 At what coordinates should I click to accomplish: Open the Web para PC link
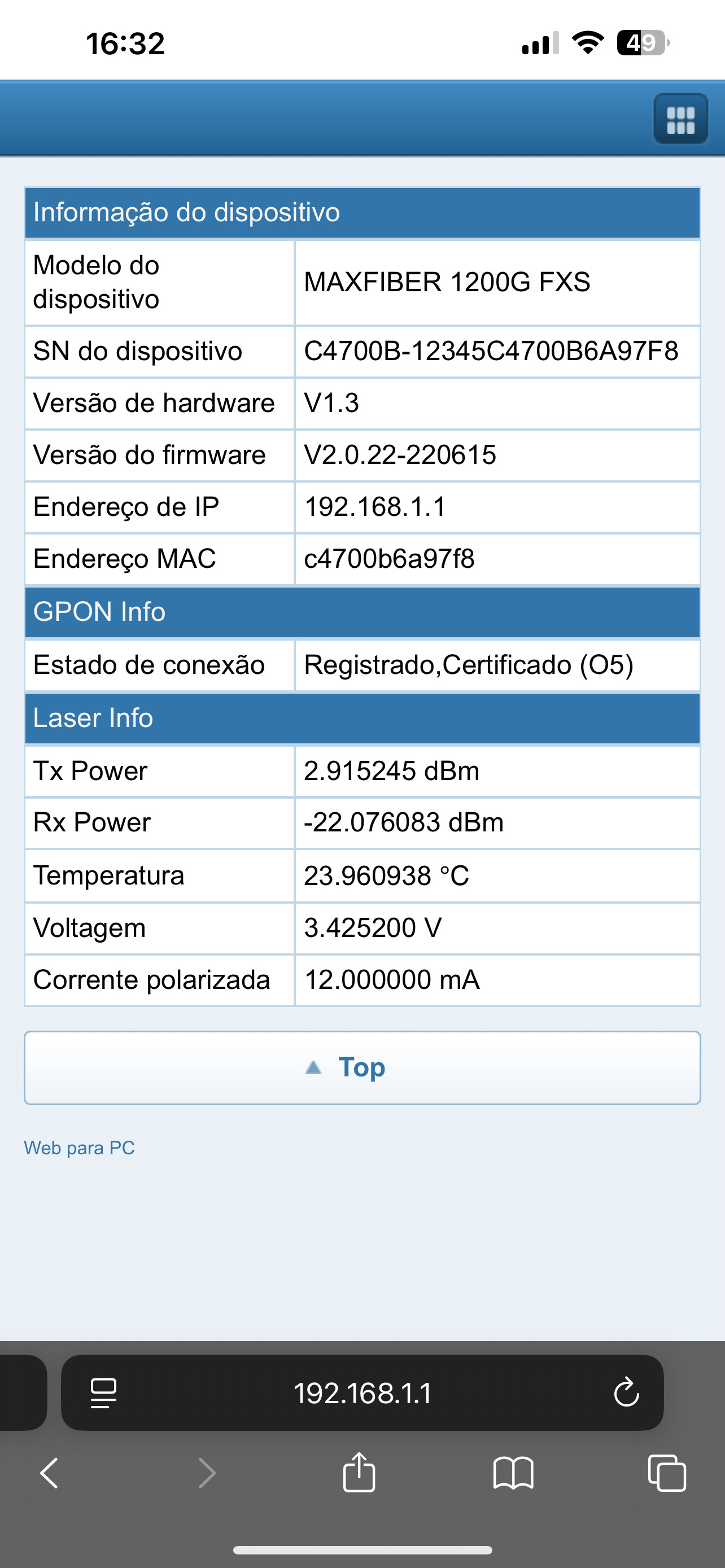79,1148
